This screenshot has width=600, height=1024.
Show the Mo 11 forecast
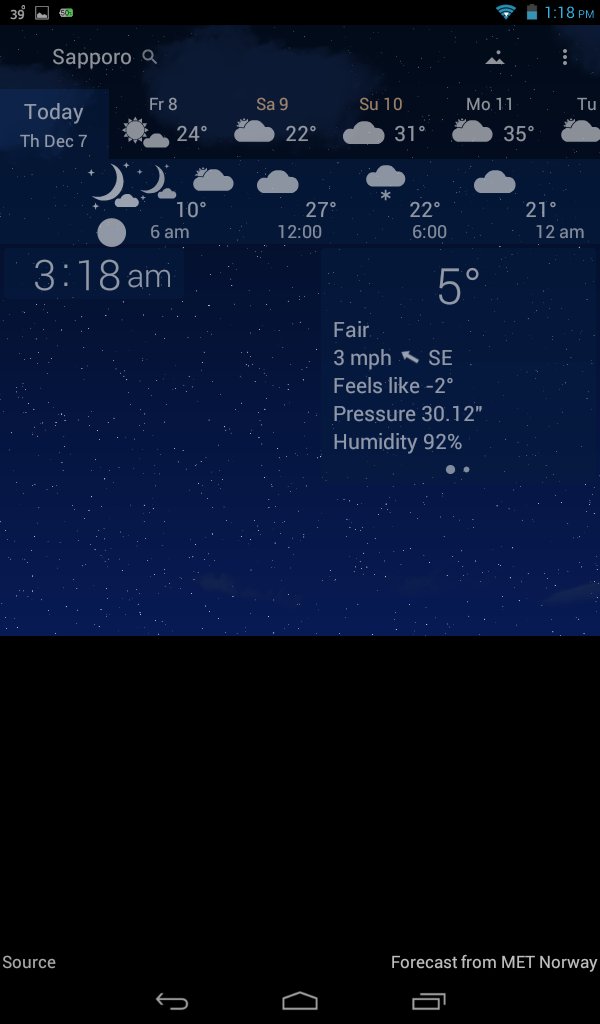click(x=491, y=121)
